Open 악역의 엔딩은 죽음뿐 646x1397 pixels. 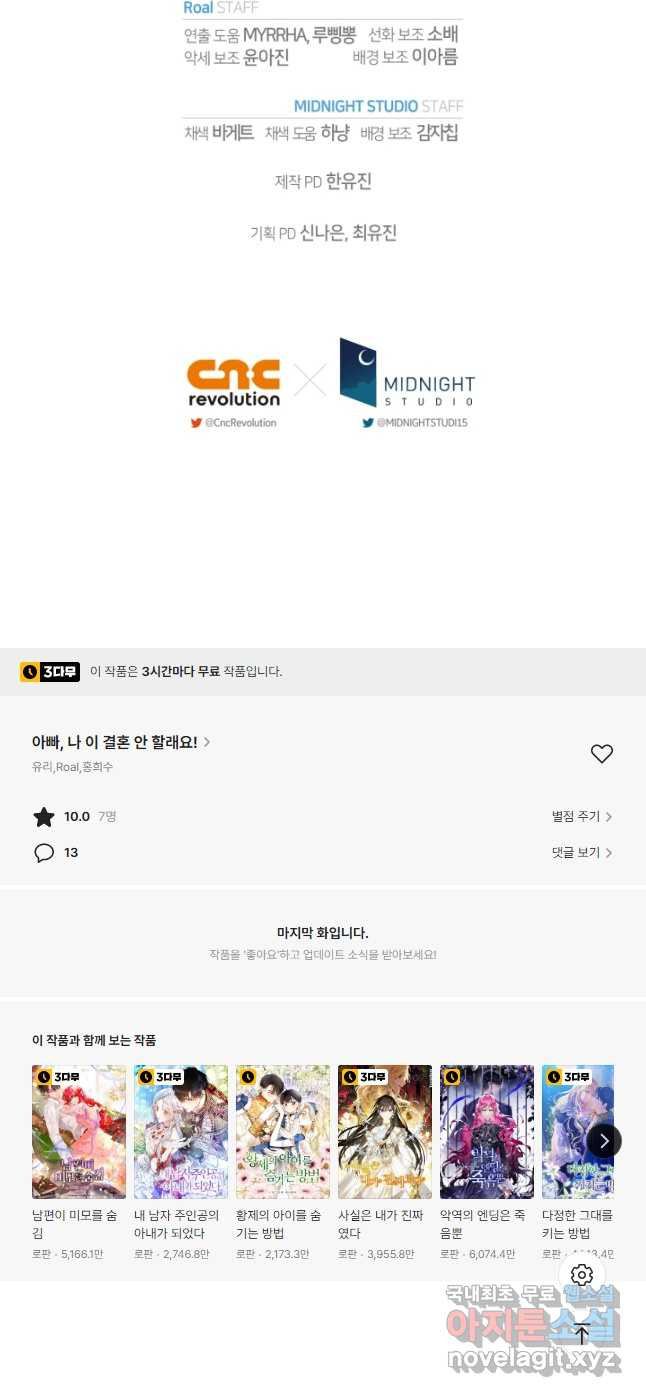coord(487,1132)
